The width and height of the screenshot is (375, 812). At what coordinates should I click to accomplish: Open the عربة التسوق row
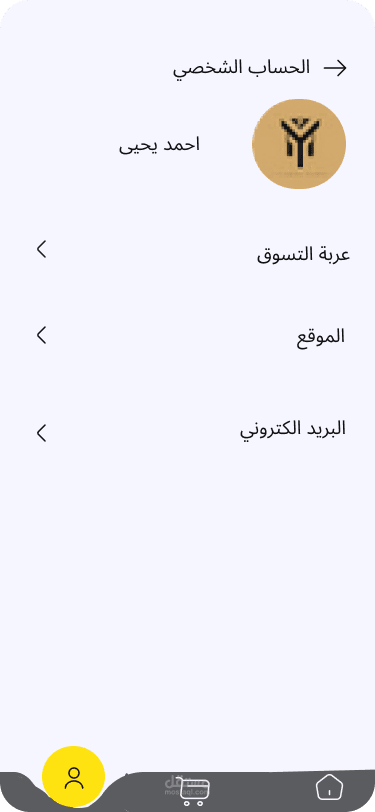click(x=193, y=252)
